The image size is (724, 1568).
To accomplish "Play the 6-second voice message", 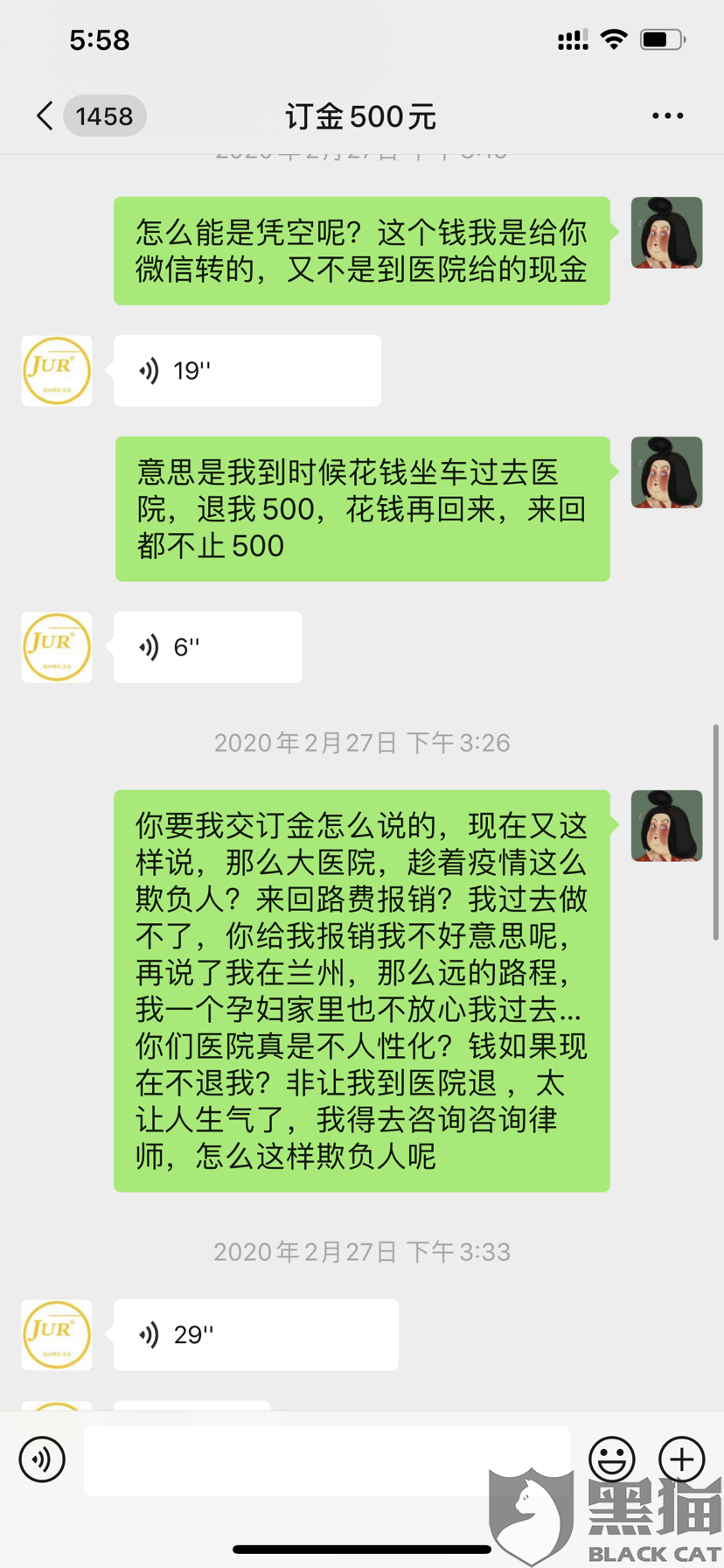I will (207, 647).
